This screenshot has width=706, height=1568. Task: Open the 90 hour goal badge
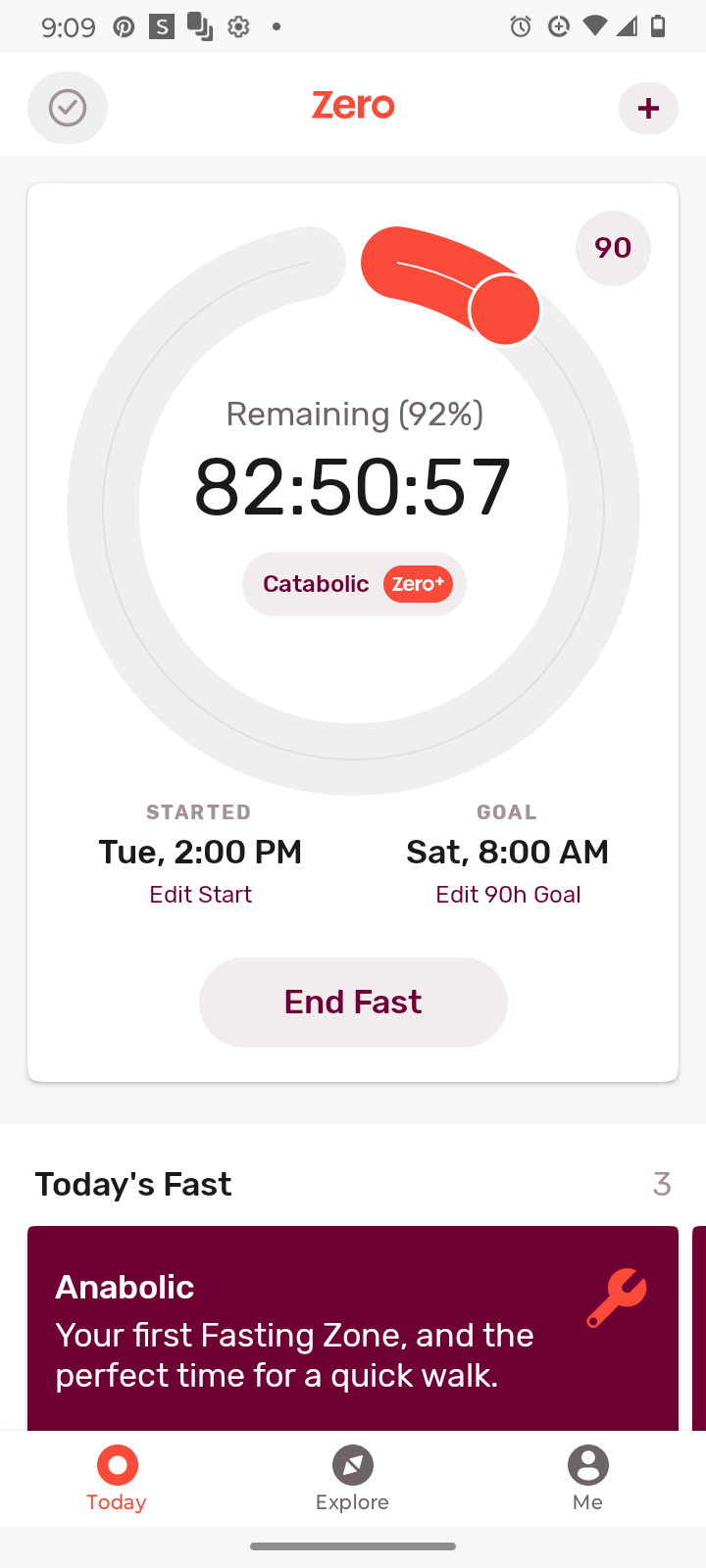[x=613, y=248]
